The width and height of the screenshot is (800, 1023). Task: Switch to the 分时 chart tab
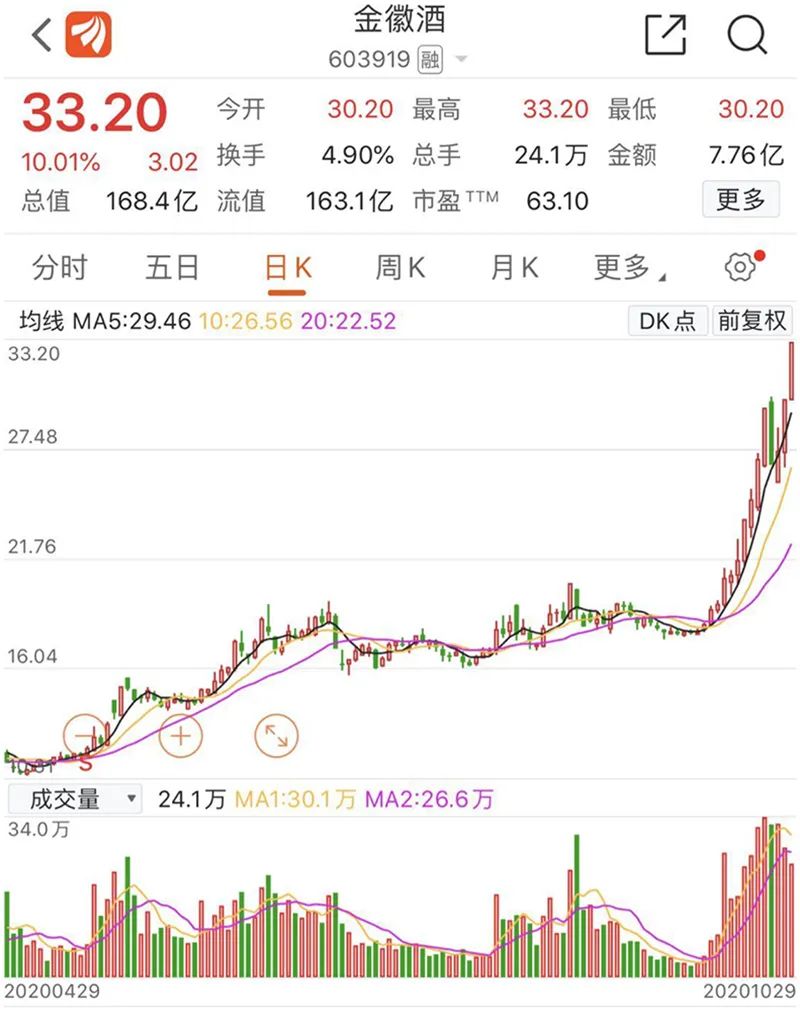tap(59, 268)
